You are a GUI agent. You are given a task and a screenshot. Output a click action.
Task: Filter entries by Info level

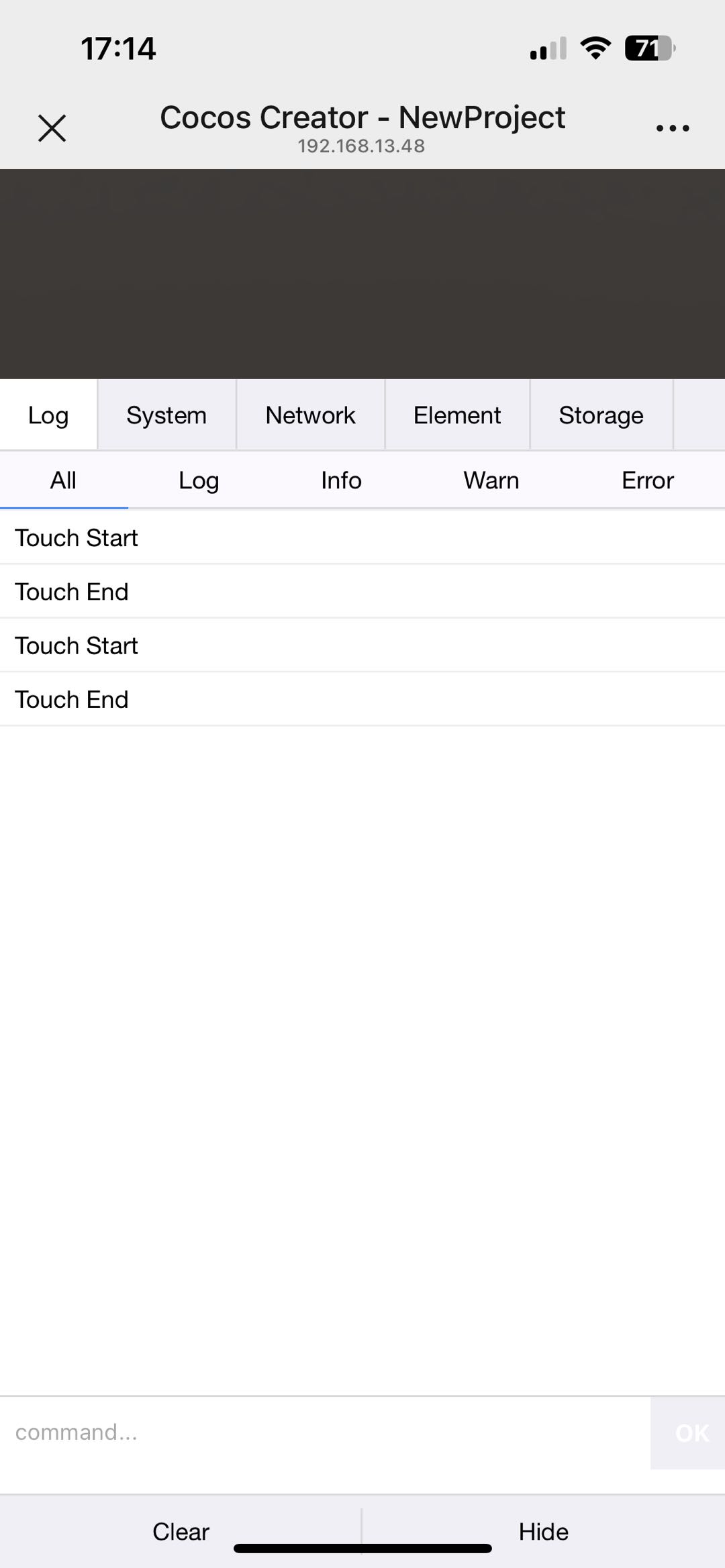point(341,480)
